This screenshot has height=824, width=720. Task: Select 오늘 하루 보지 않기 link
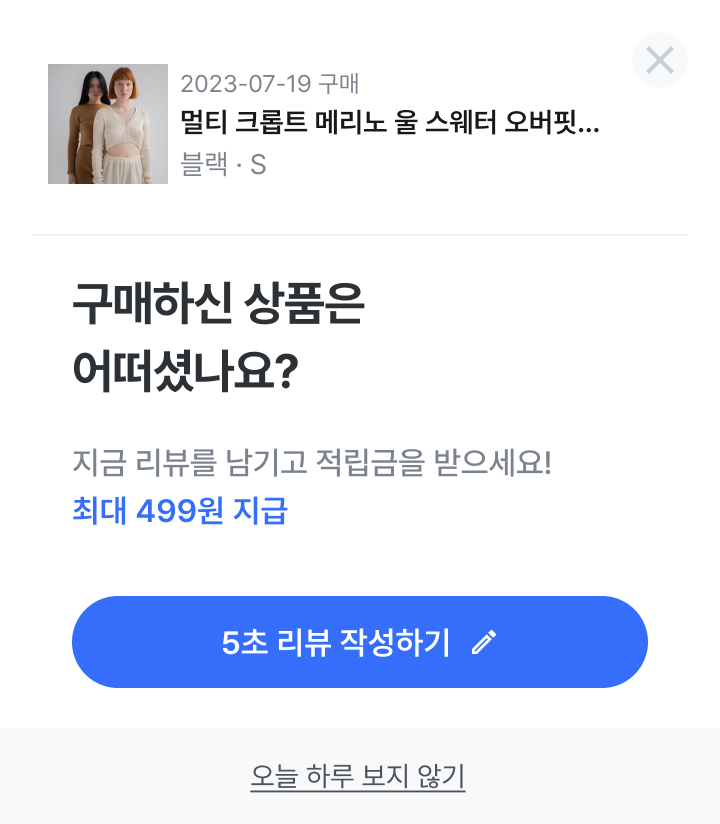pos(358,776)
